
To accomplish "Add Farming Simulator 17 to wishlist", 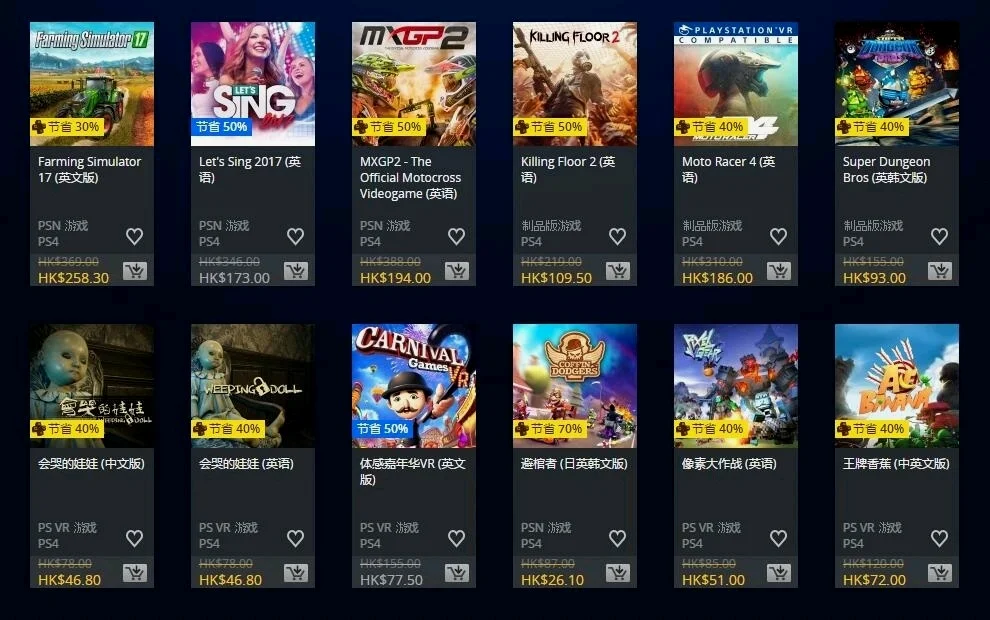I will pyautogui.click(x=134, y=237).
